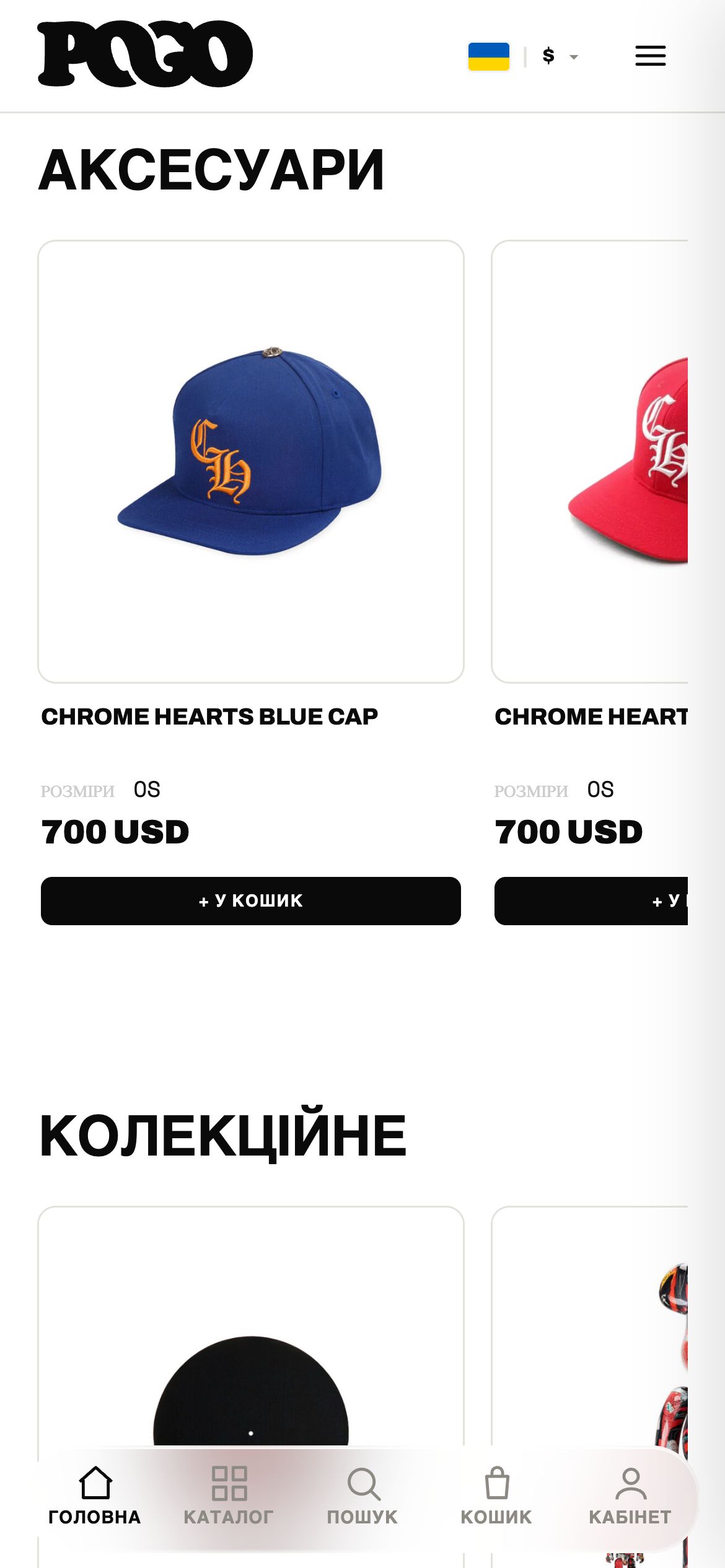
Task: Open the Chrome Hearts Blue Cap product
Action: 251,462
